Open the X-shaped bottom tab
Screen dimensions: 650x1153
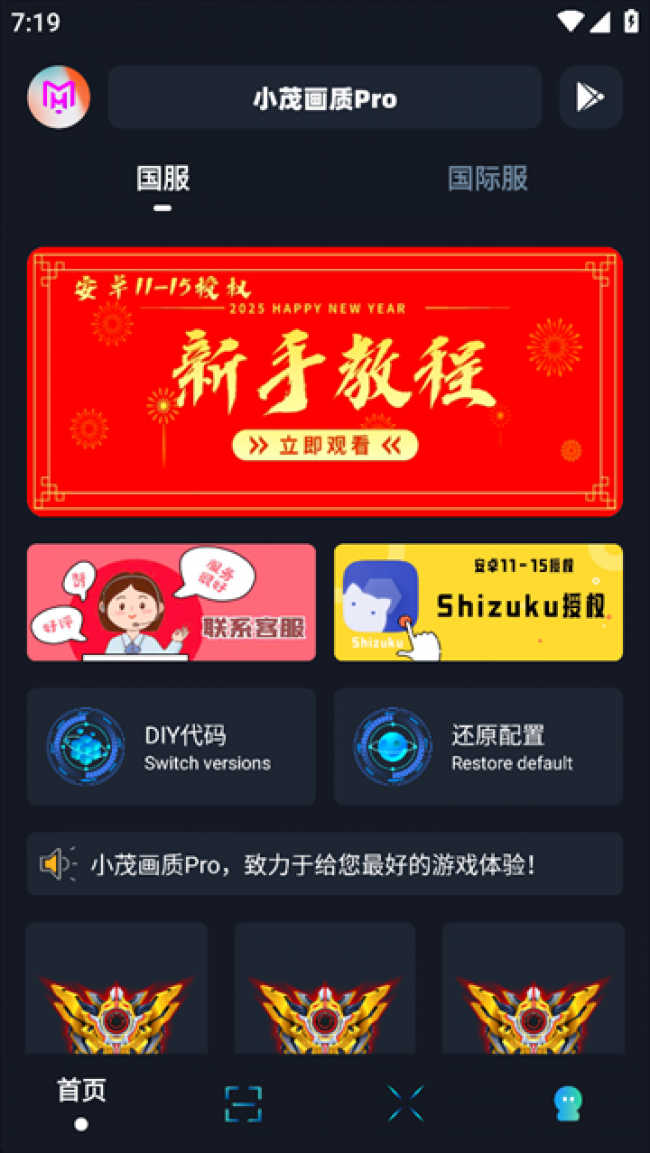coord(405,1103)
